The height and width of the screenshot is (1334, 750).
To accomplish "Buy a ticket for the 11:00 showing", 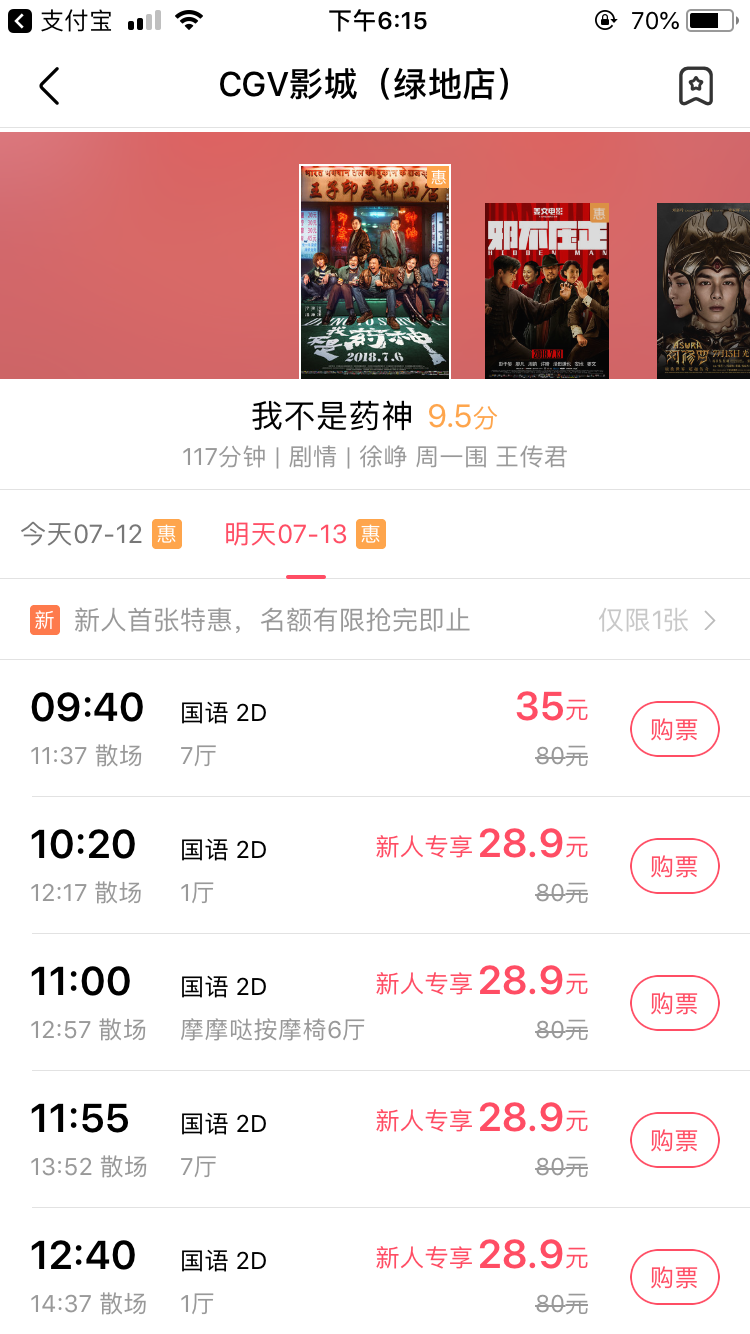I will pos(674,1003).
